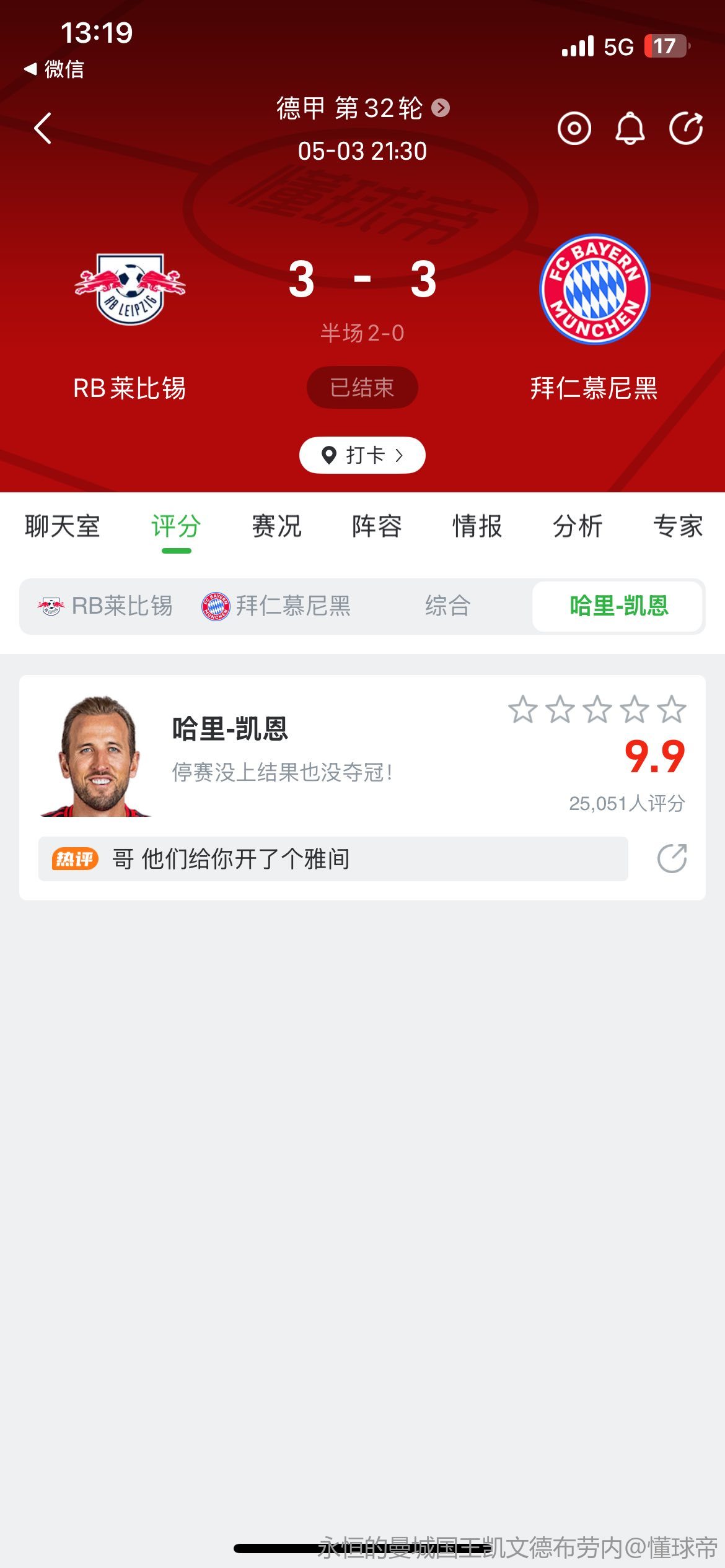Viewport: 725px width, 1568px height.
Task: Share this match from the header
Action: pyautogui.click(x=686, y=129)
